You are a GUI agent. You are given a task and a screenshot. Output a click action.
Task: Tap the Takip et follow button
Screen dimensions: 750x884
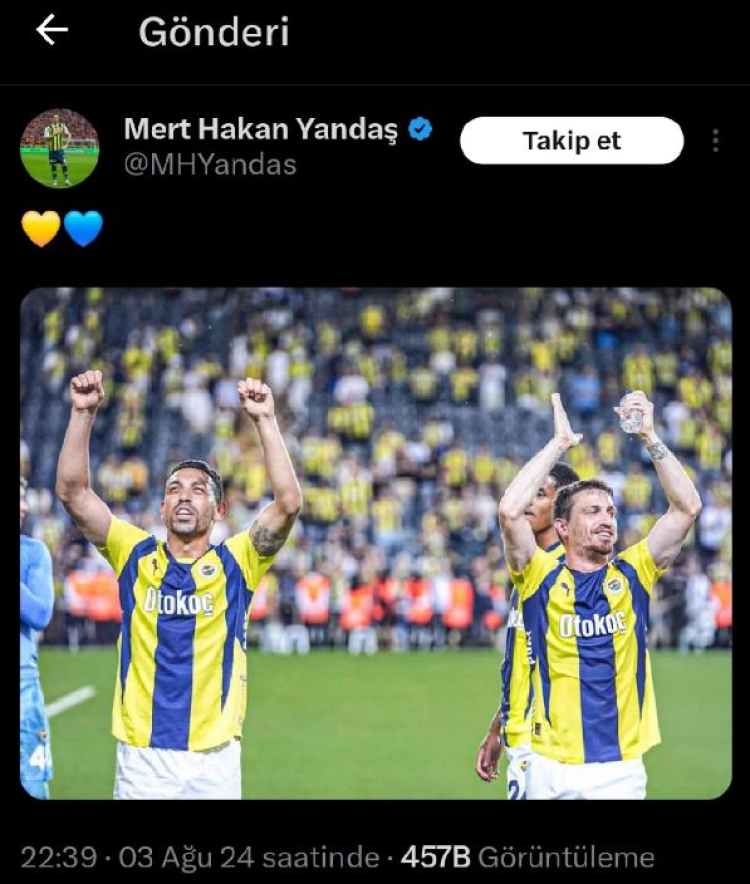(571, 141)
